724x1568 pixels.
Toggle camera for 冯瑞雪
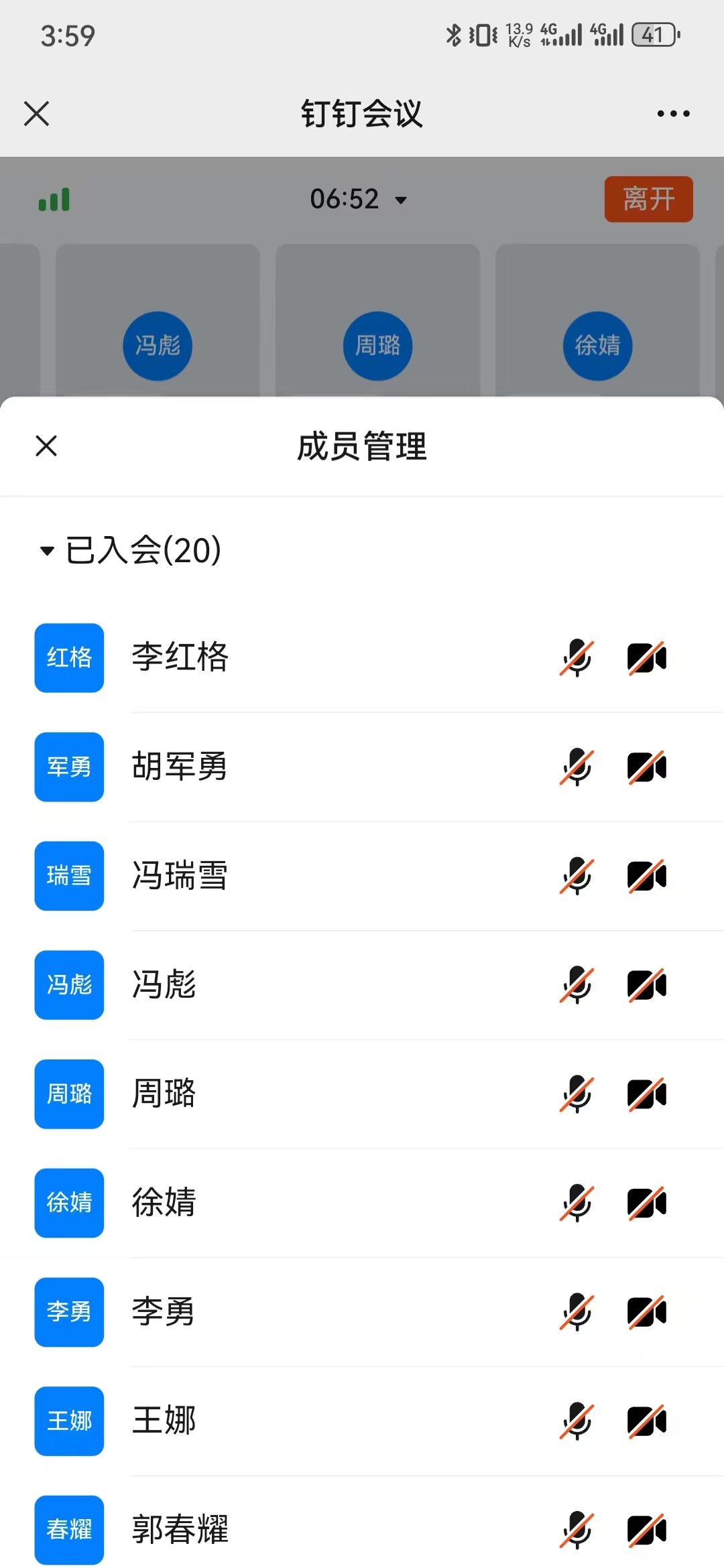pyautogui.click(x=646, y=876)
